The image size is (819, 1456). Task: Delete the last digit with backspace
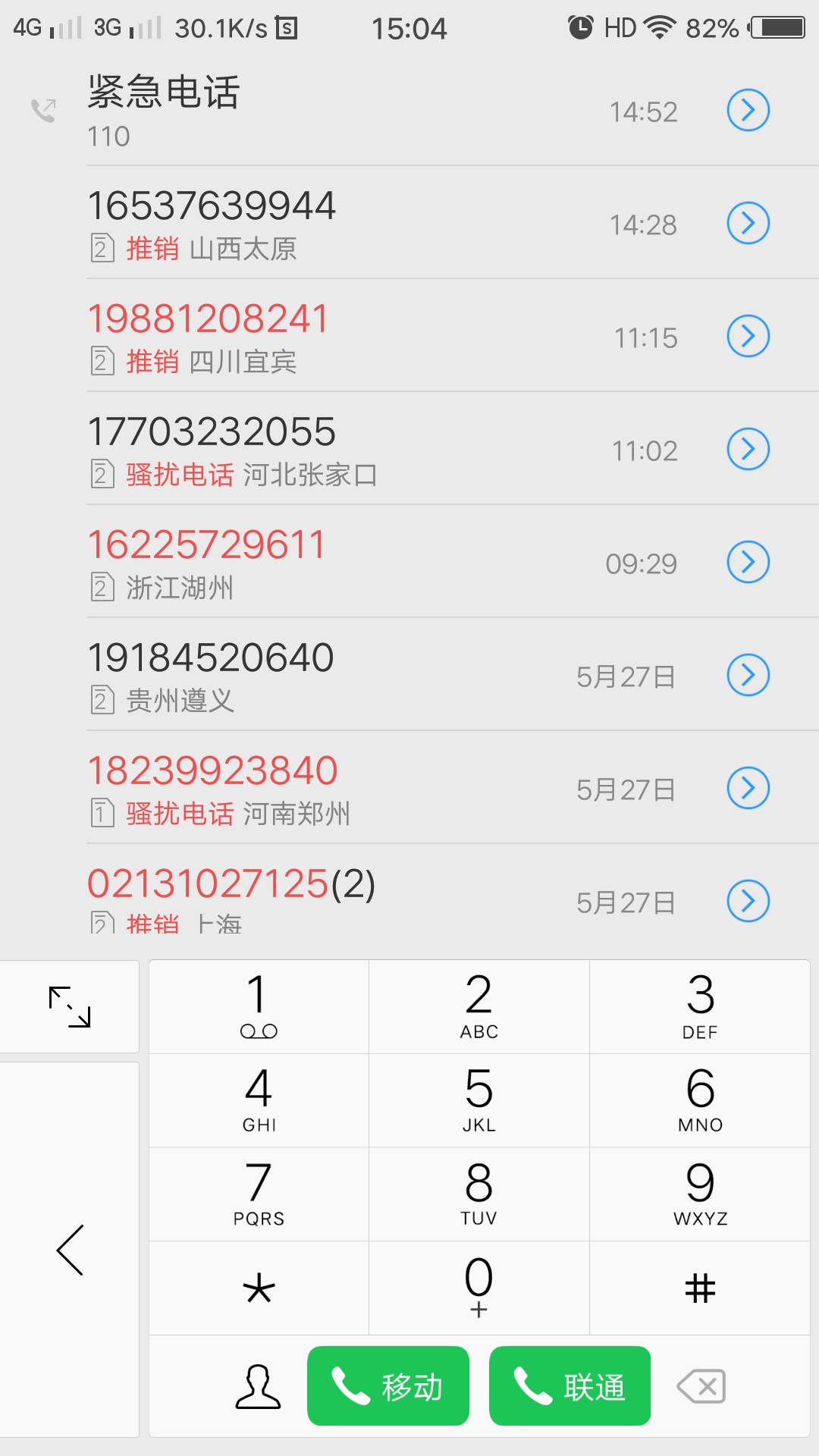click(x=701, y=1387)
